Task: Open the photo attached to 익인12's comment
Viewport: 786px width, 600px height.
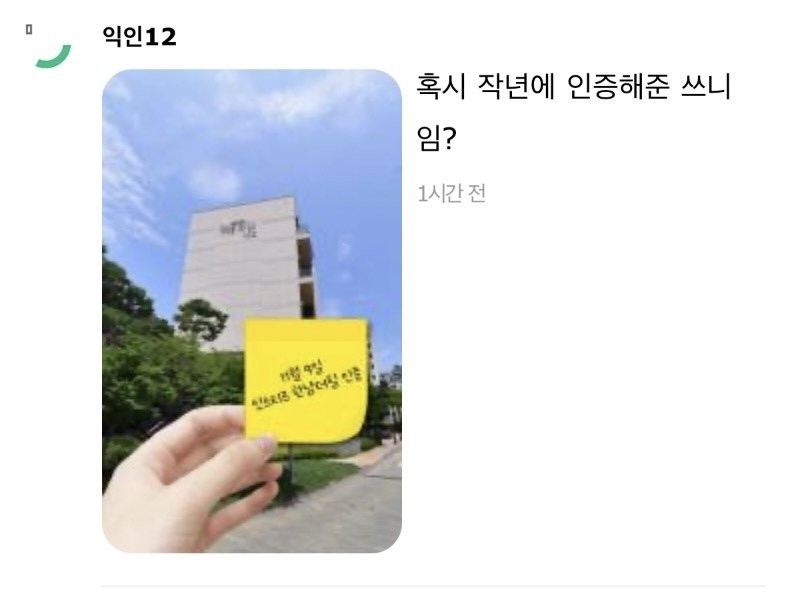Action: pos(251,310)
